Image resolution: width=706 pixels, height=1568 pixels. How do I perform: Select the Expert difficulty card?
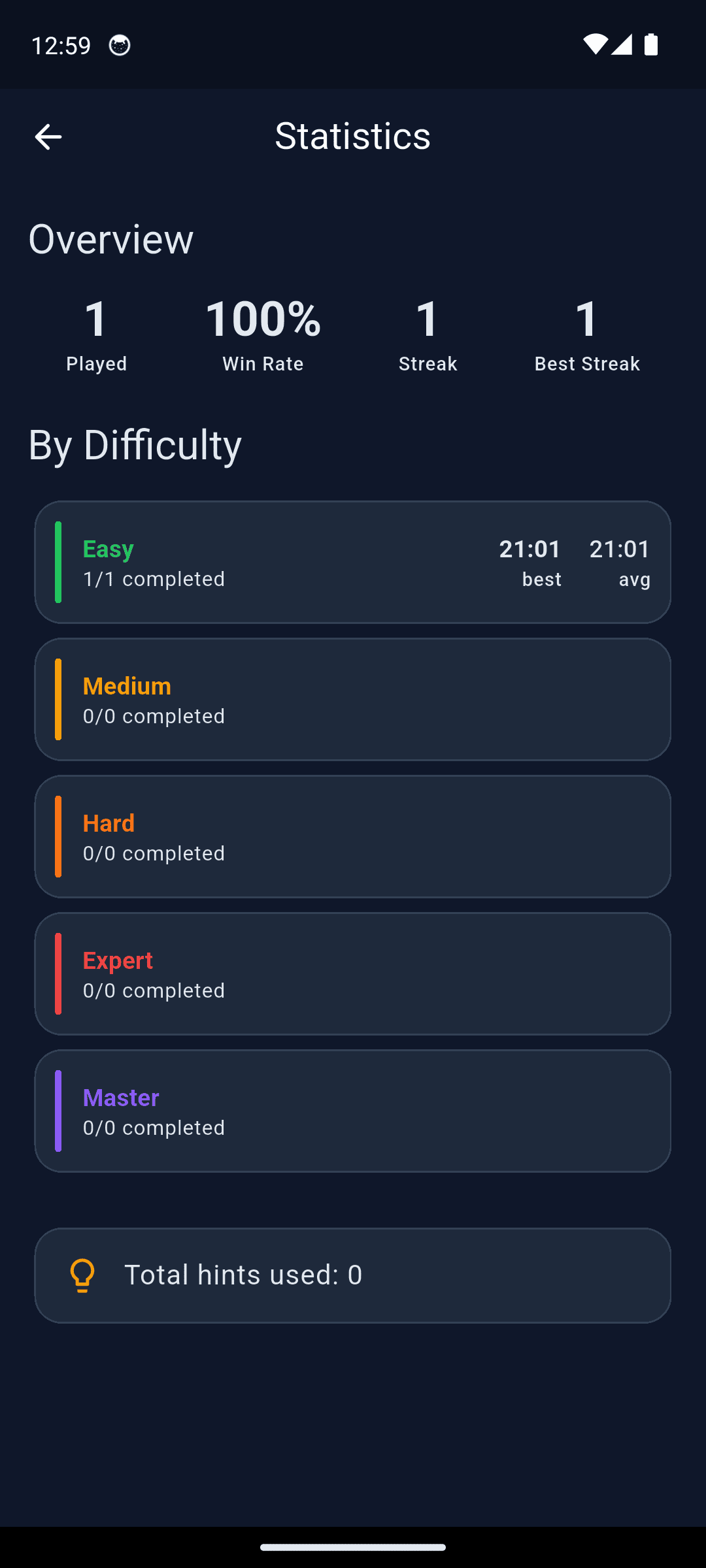click(353, 972)
